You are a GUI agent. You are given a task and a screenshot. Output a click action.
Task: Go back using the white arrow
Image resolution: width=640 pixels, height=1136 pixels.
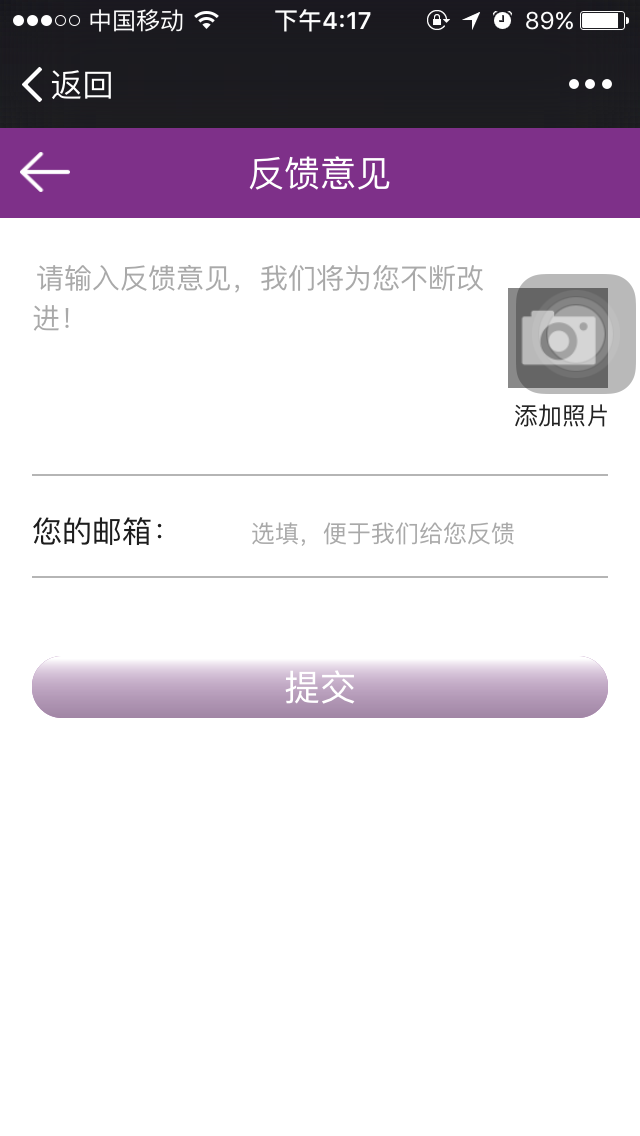coord(45,172)
